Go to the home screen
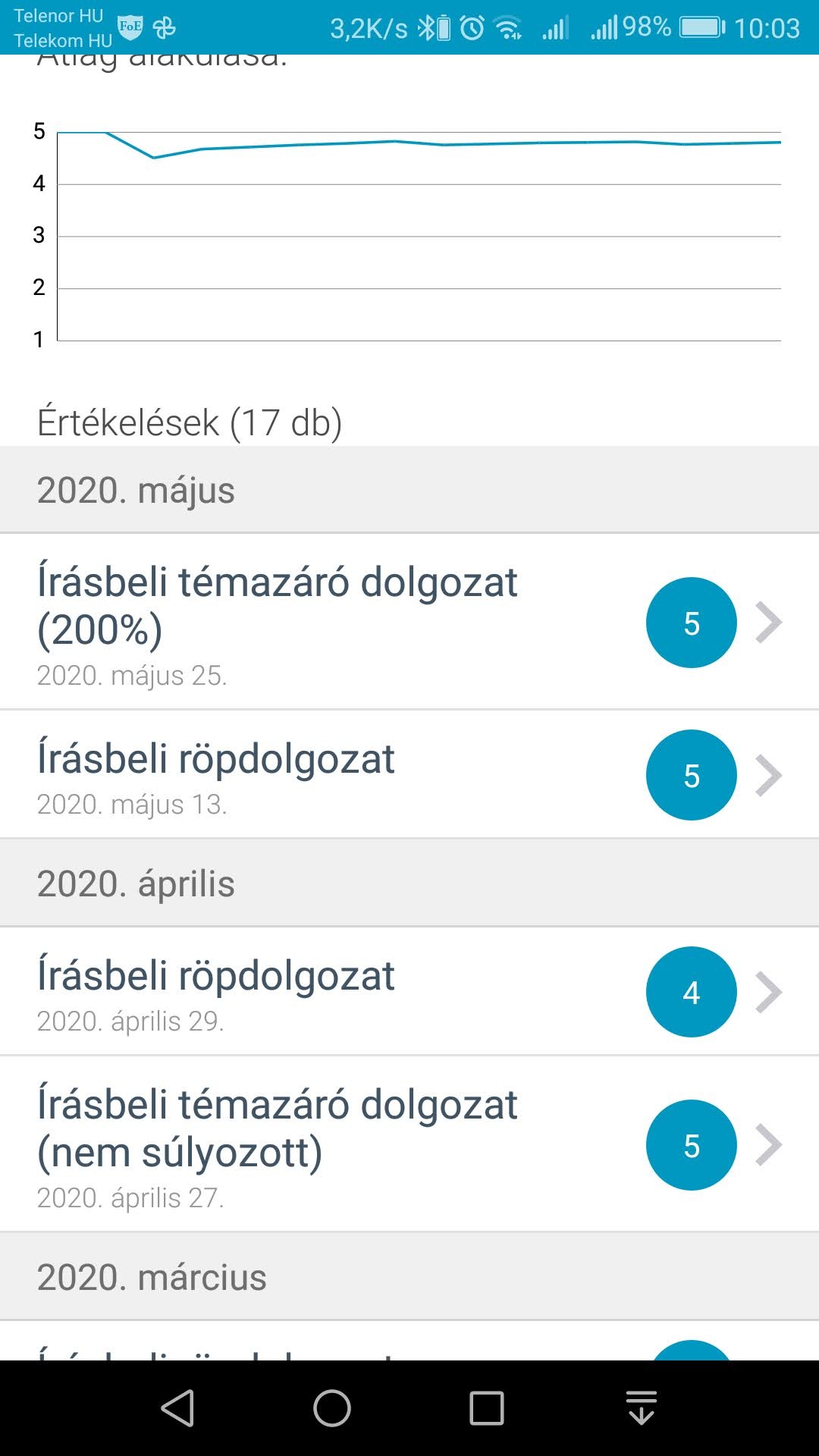The height and width of the screenshot is (1456, 819). (x=332, y=1408)
